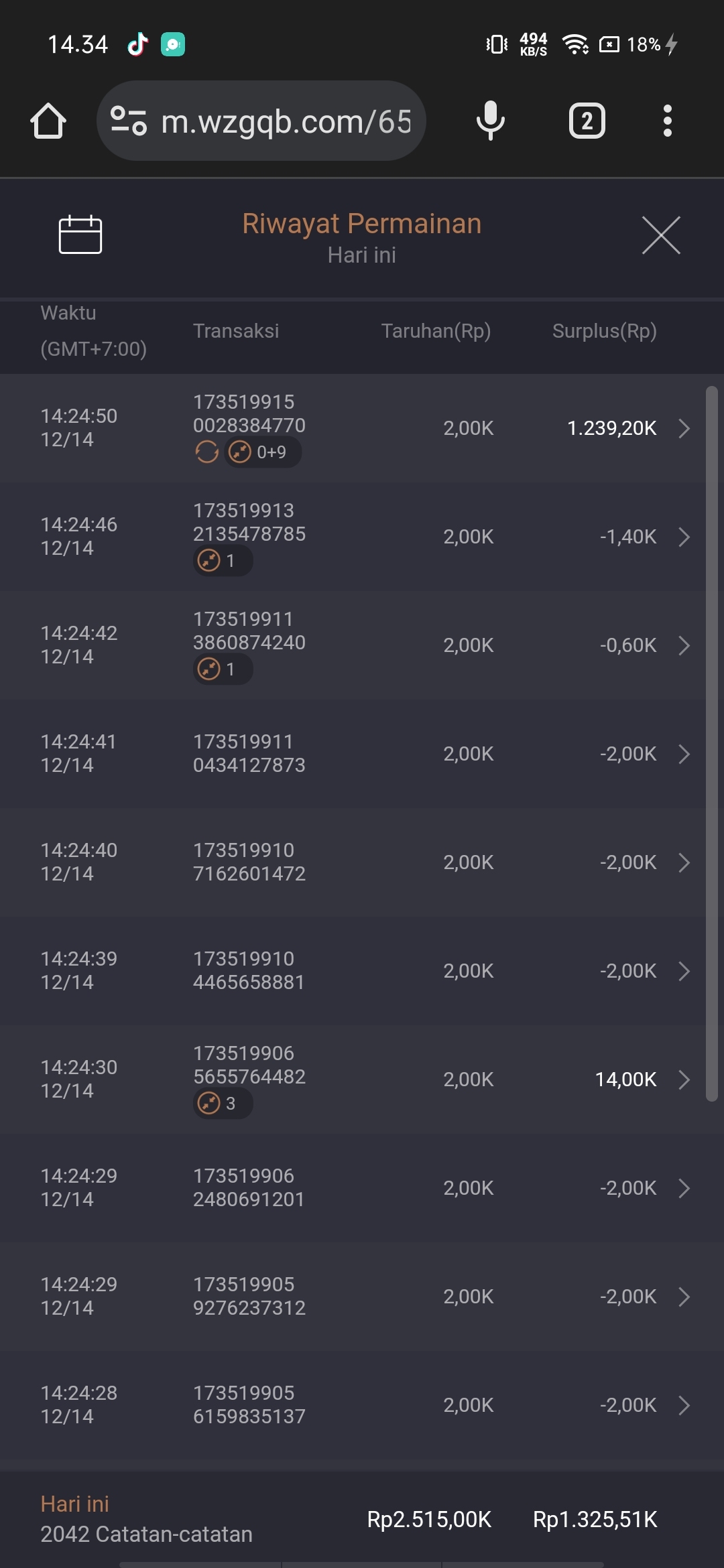
Task: Open transaction ending in 2480691201
Action: (x=684, y=1188)
